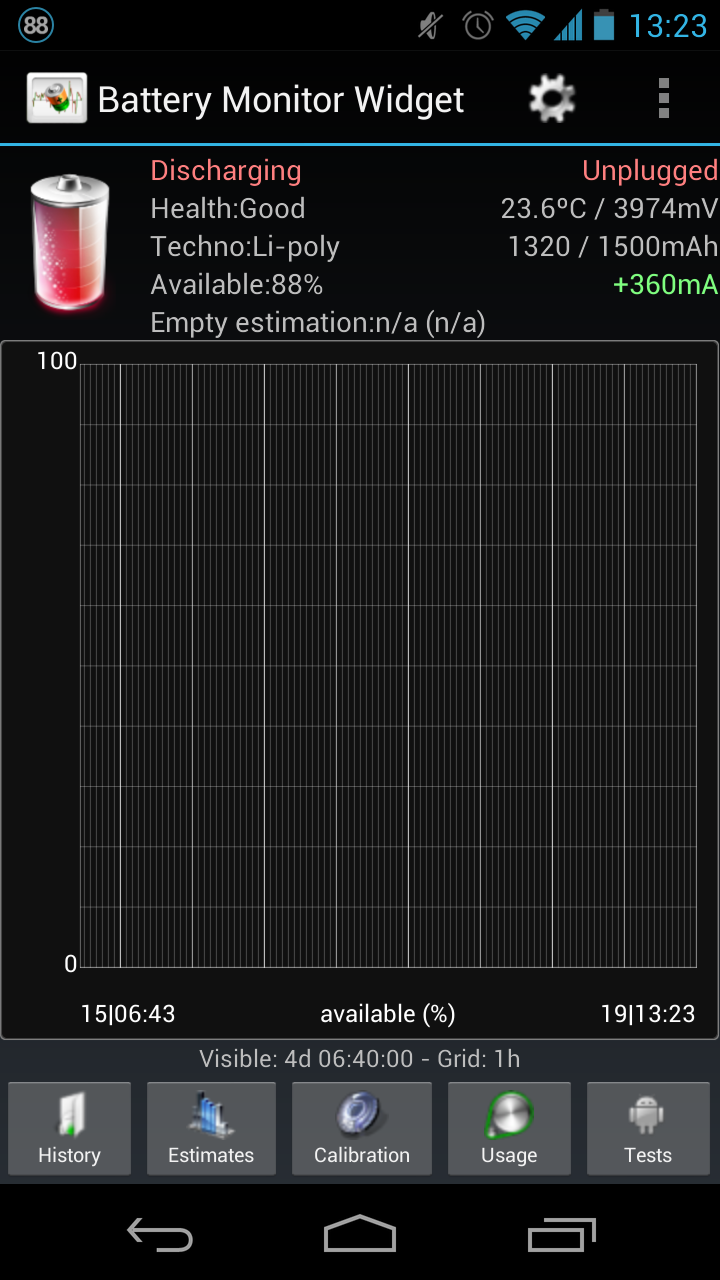Go to the home screen
This screenshot has width=720, height=1280.
[x=360, y=1235]
